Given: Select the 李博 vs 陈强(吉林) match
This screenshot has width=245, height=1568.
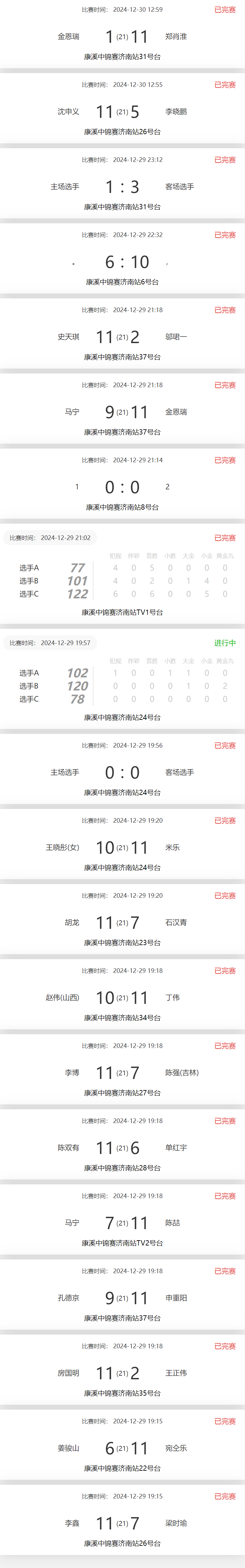Looking at the screenshot, I should coord(122,1072).
